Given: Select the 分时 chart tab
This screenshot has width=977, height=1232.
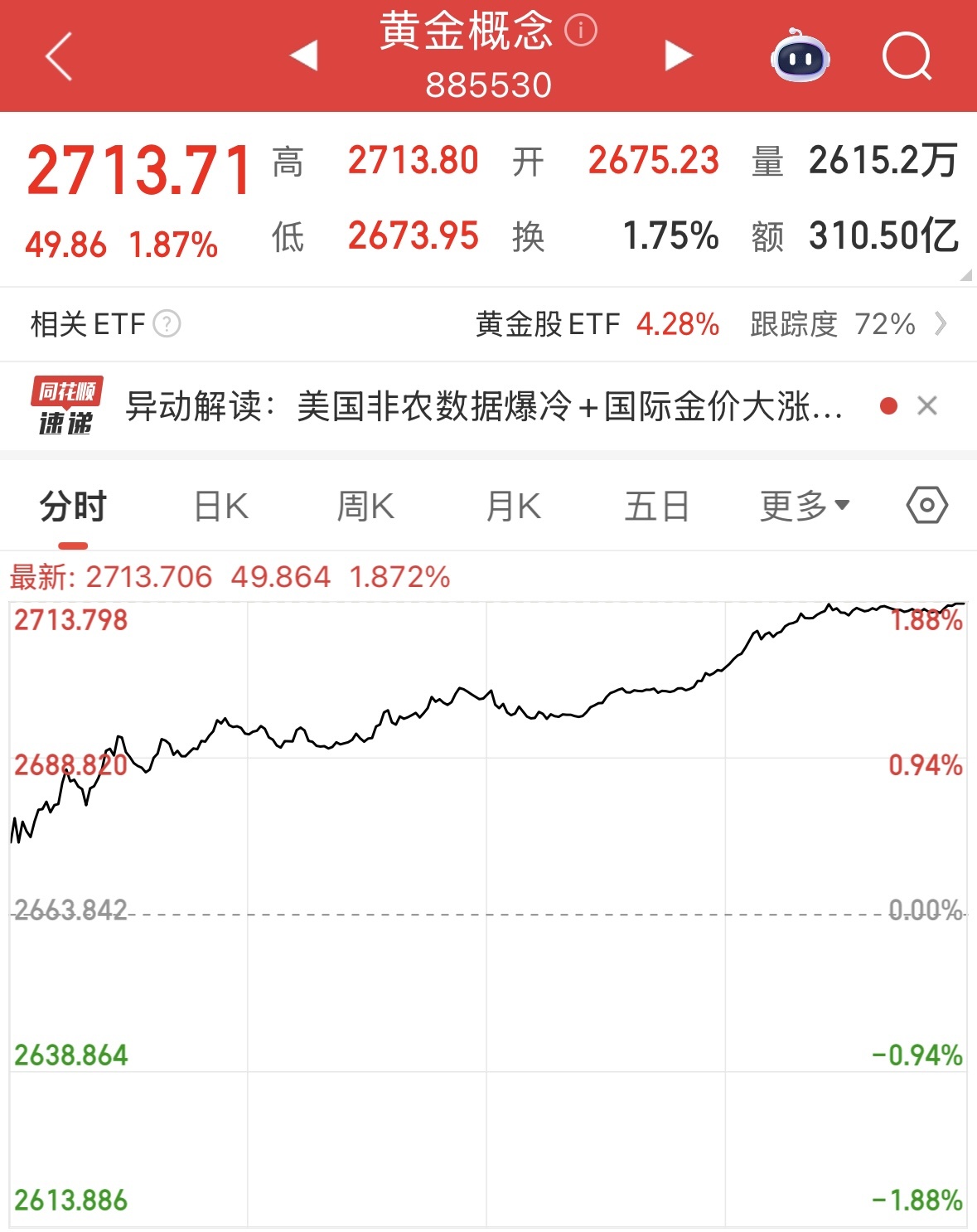Looking at the screenshot, I should (x=73, y=506).
